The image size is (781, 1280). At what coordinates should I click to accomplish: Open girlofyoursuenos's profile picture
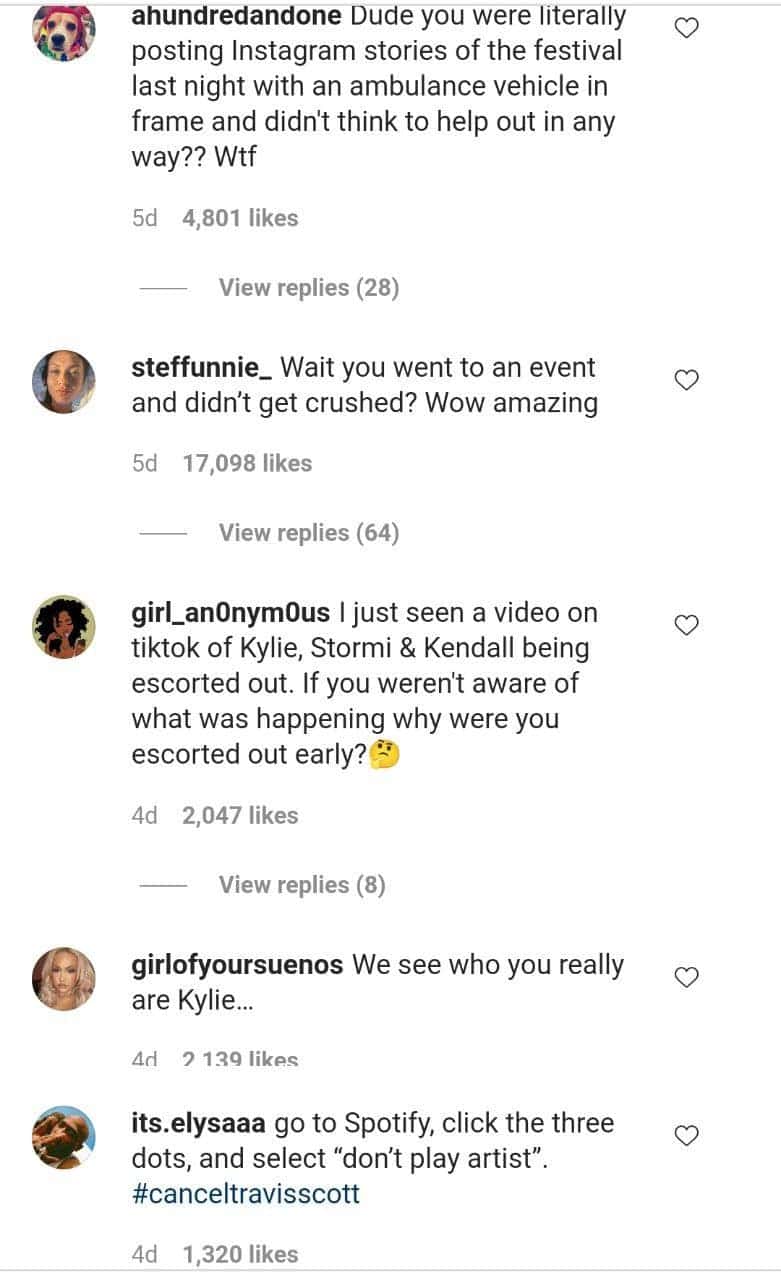pyautogui.click(x=64, y=978)
